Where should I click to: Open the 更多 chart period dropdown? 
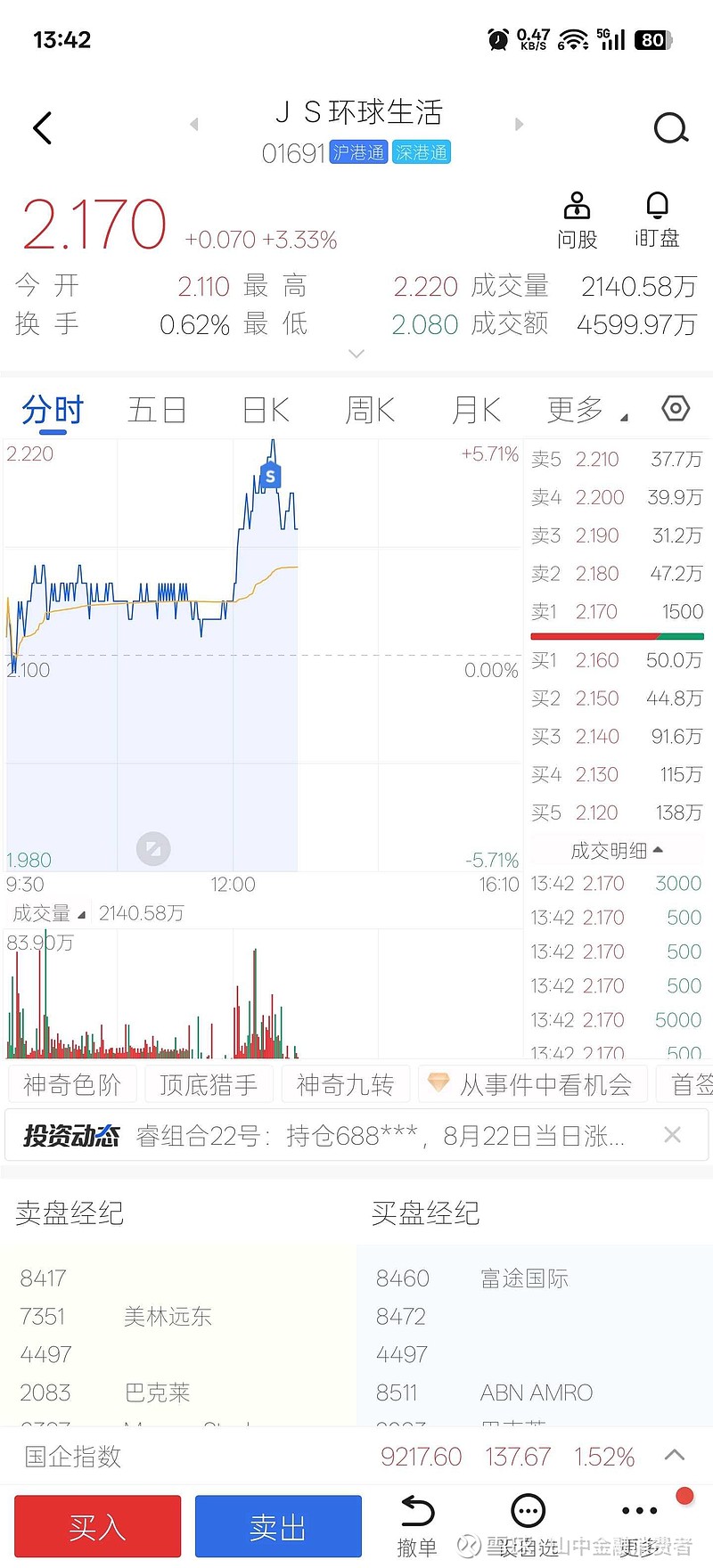[x=586, y=410]
